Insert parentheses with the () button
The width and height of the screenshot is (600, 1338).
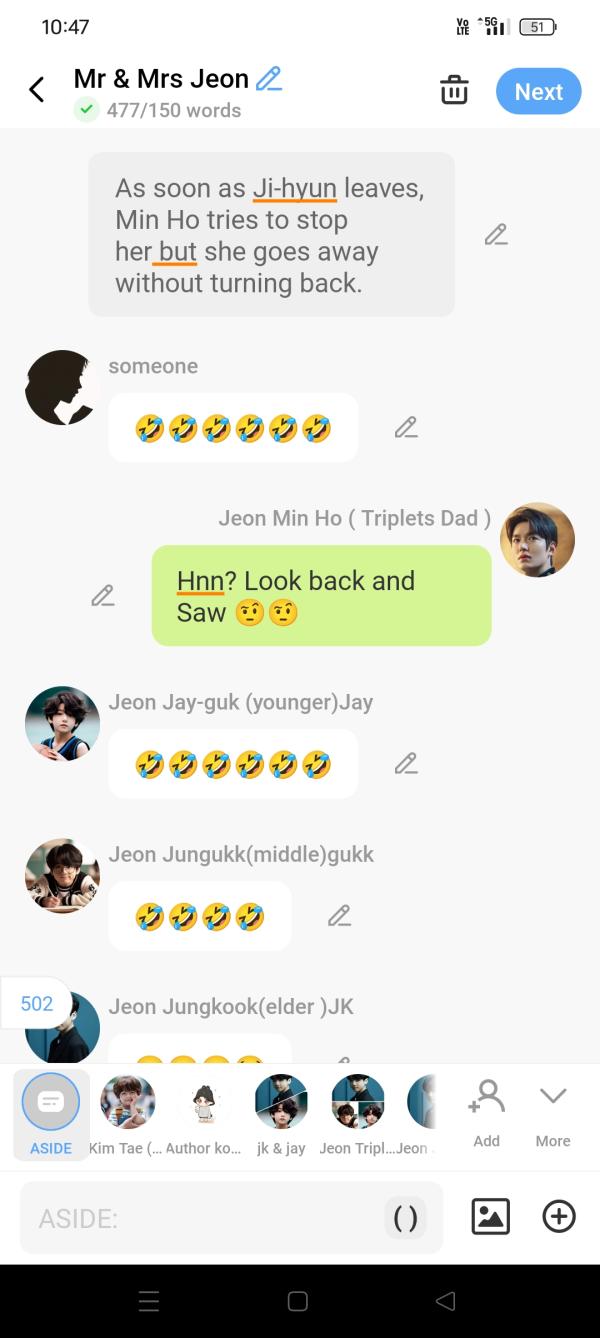[406, 1218]
